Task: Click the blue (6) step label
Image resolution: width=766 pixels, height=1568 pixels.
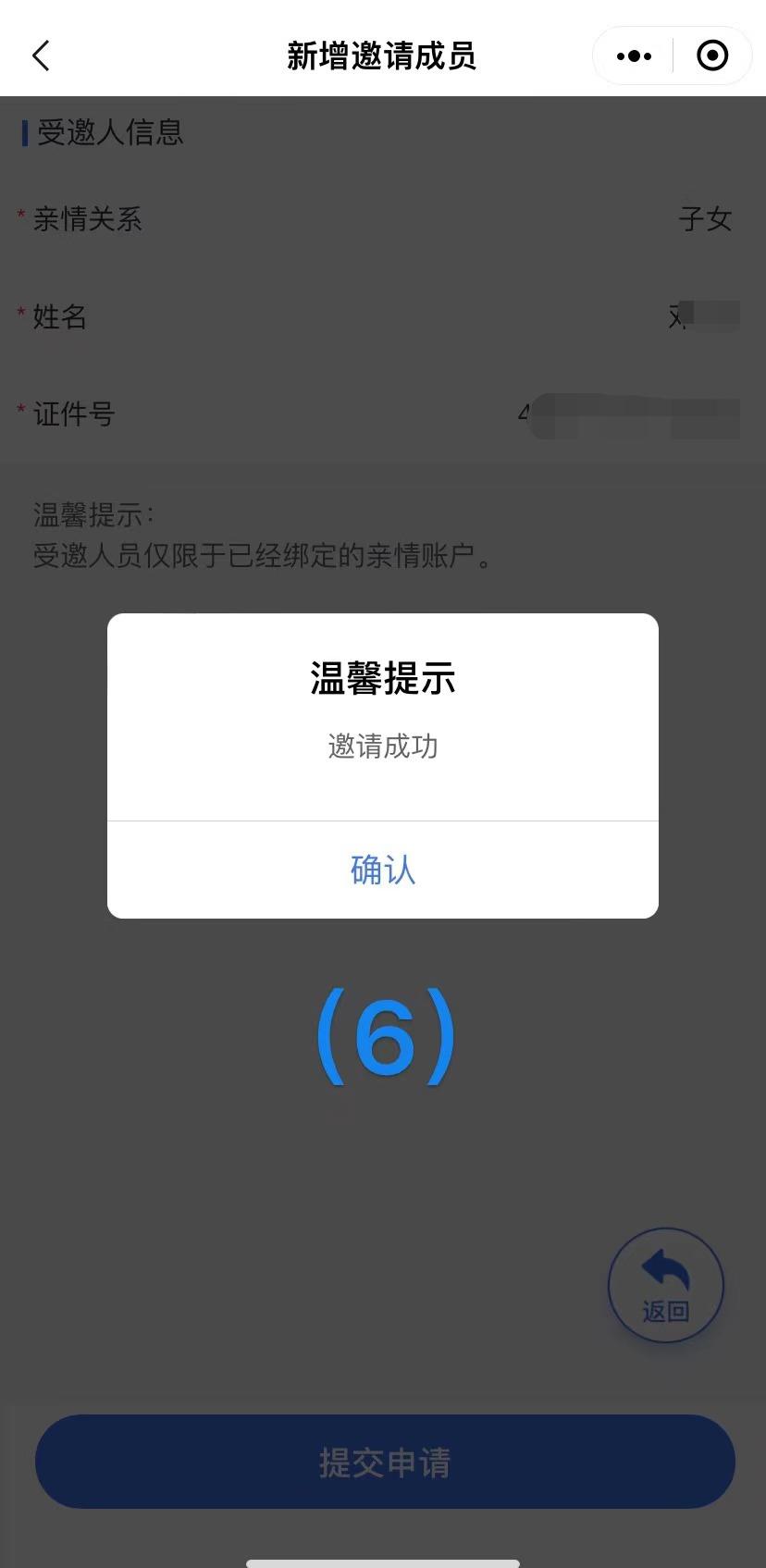Action: [x=383, y=1036]
